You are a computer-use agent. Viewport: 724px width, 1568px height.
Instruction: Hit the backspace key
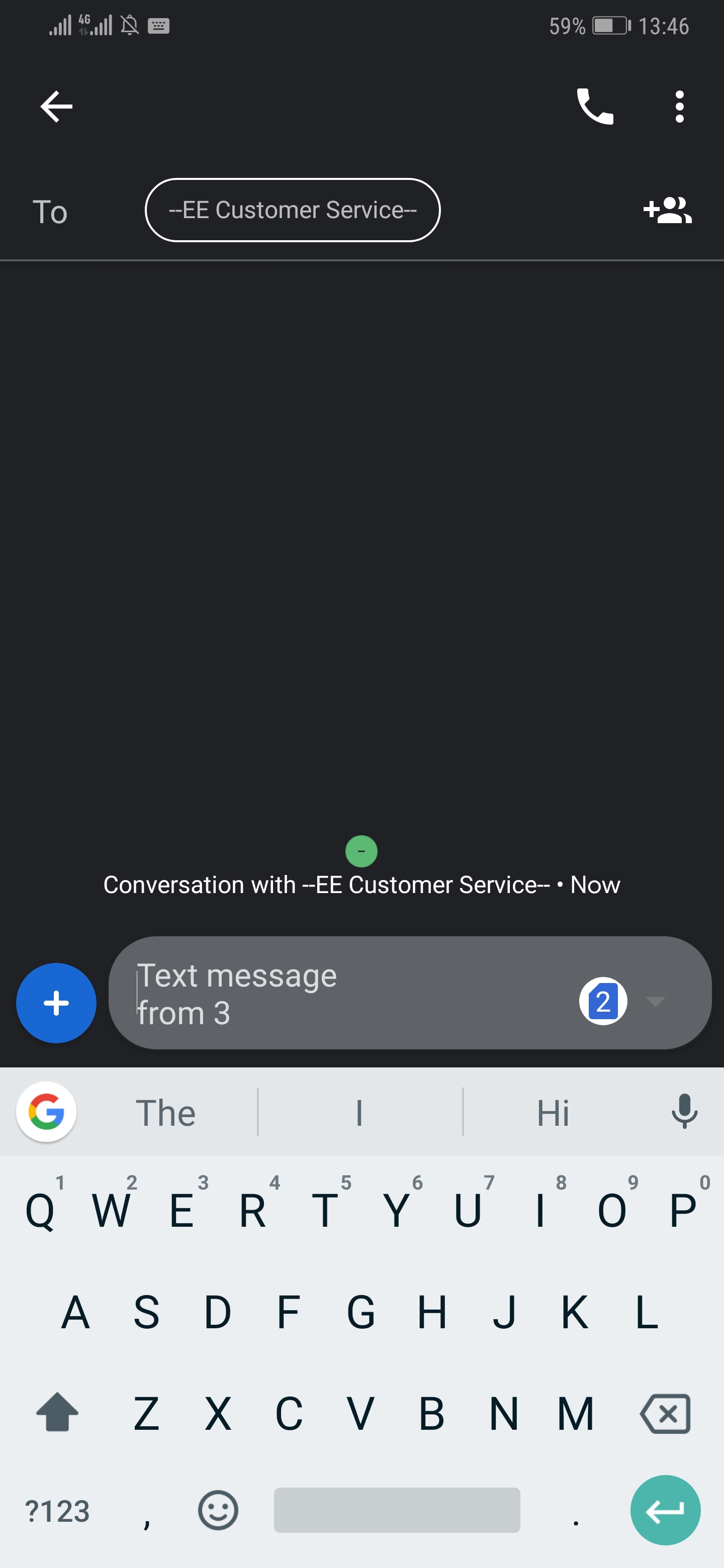pyautogui.click(x=665, y=1413)
